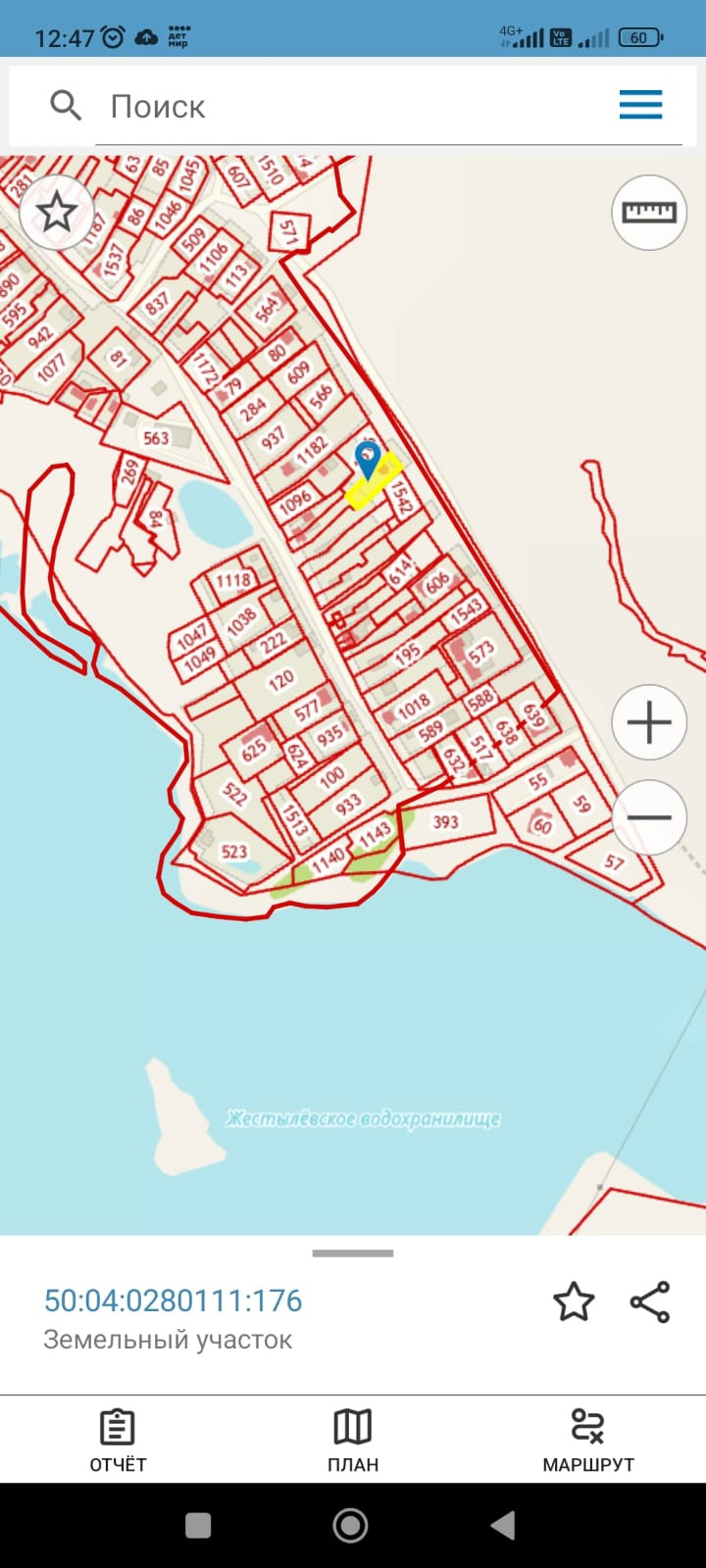
Task: Go back with system back button
Action: (503, 1525)
